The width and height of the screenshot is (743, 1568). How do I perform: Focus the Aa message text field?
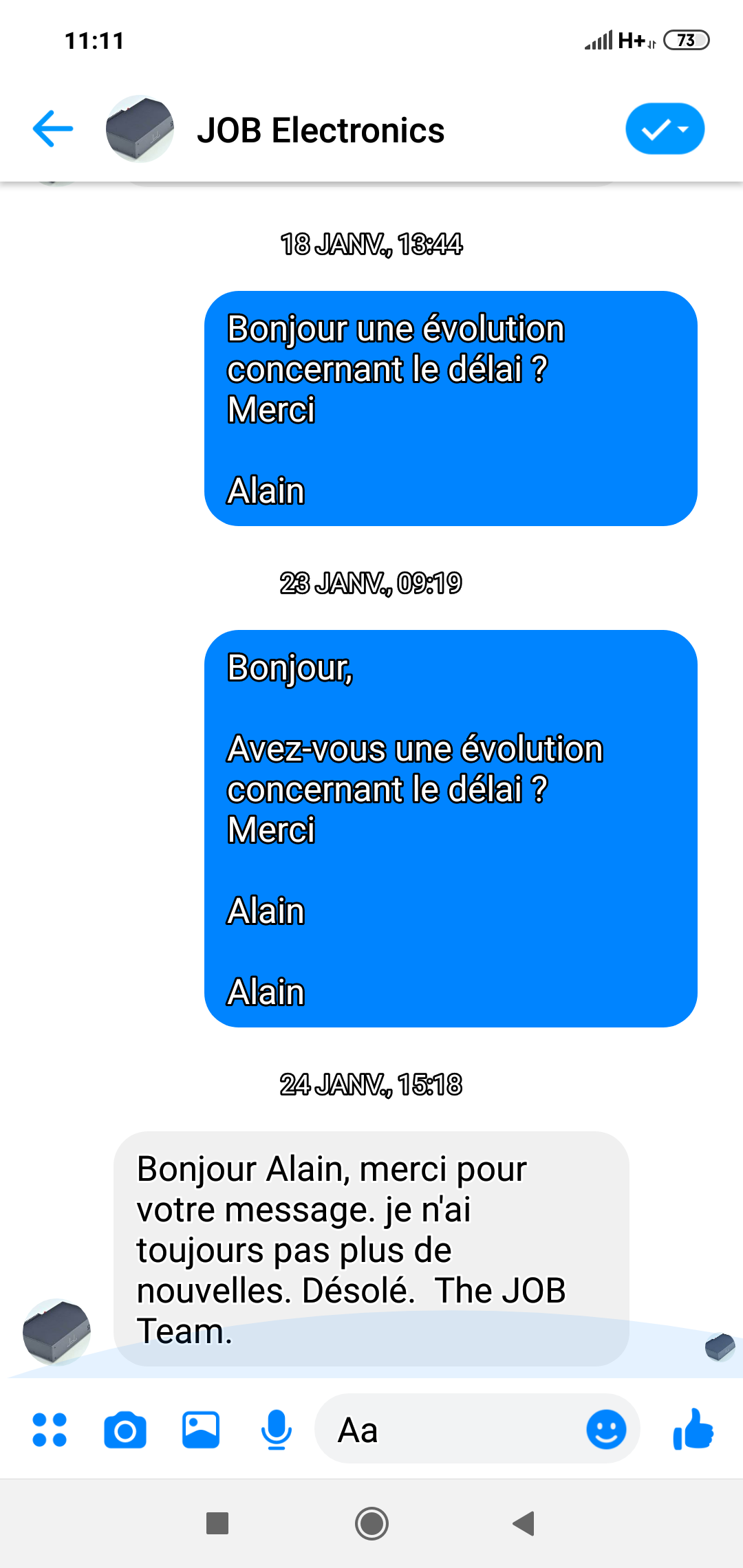coord(447,1430)
